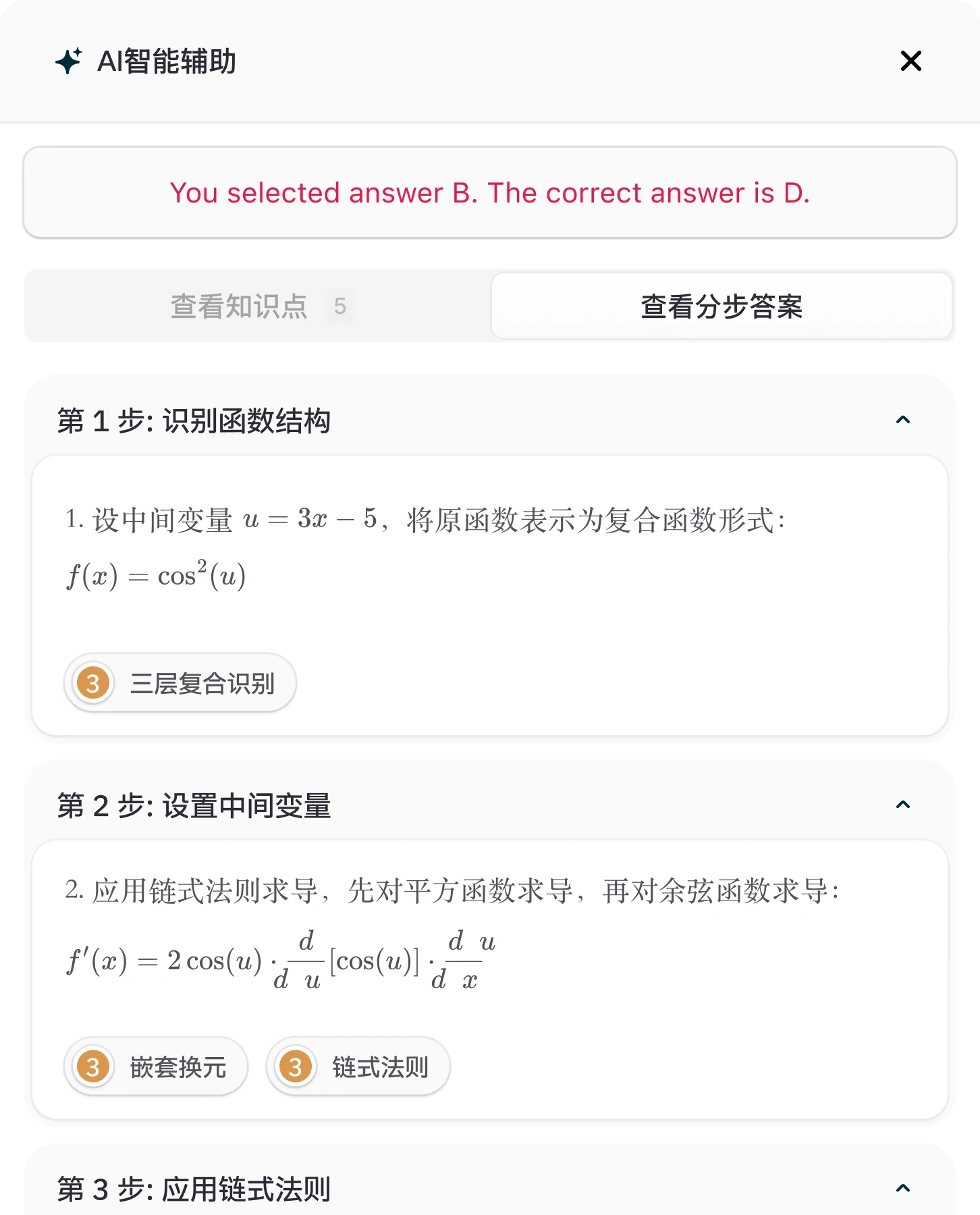The width and height of the screenshot is (980, 1215).
Task: Close the AI智能辅助 panel
Action: (910, 61)
